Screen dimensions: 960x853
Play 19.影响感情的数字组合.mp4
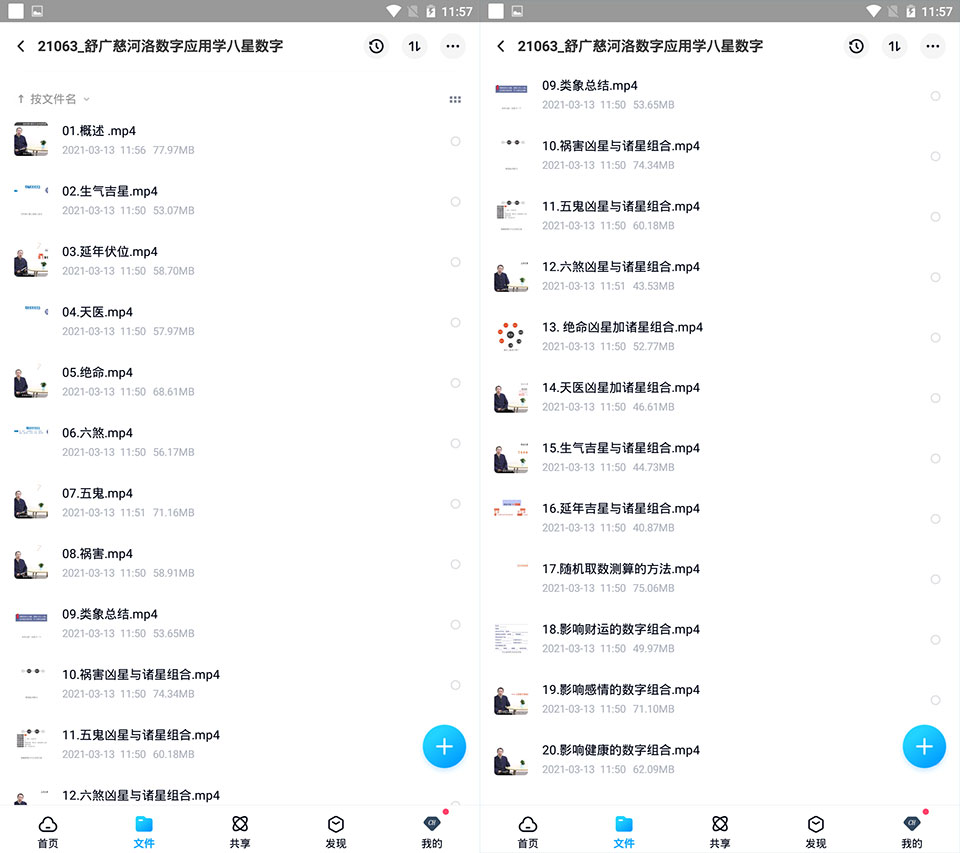click(x=720, y=699)
